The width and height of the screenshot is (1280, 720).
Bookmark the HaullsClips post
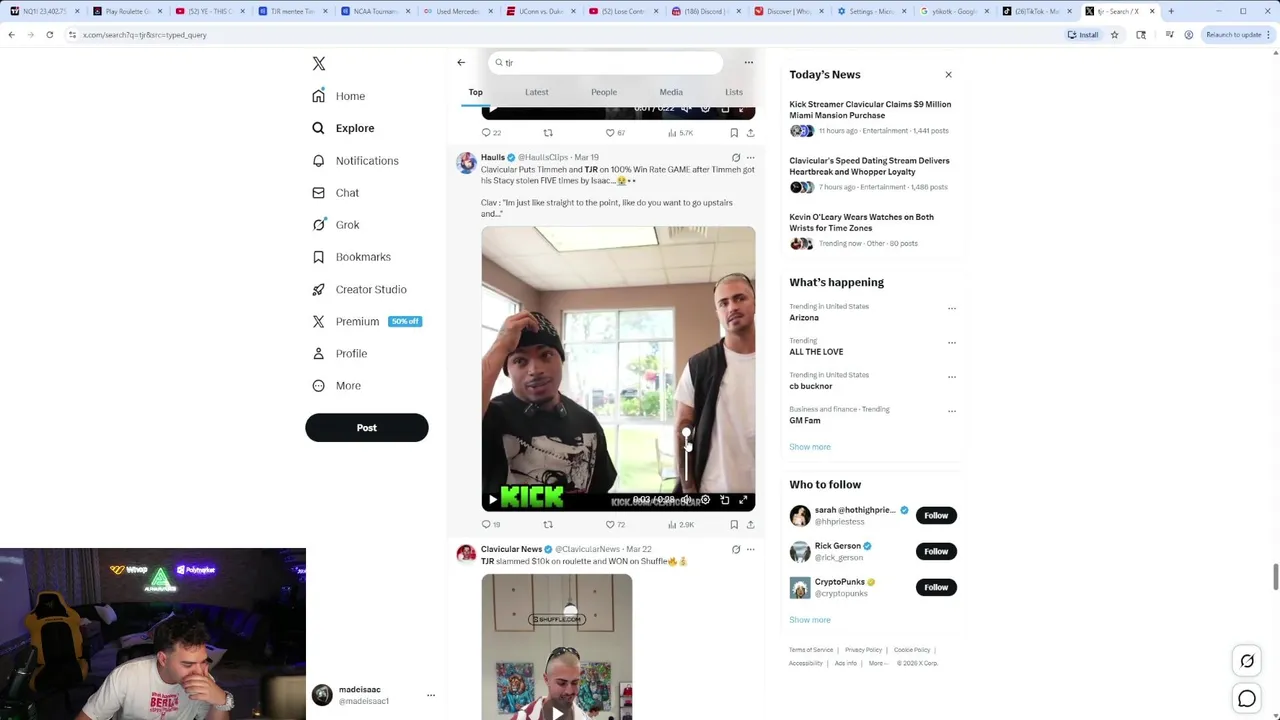tap(734, 524)
